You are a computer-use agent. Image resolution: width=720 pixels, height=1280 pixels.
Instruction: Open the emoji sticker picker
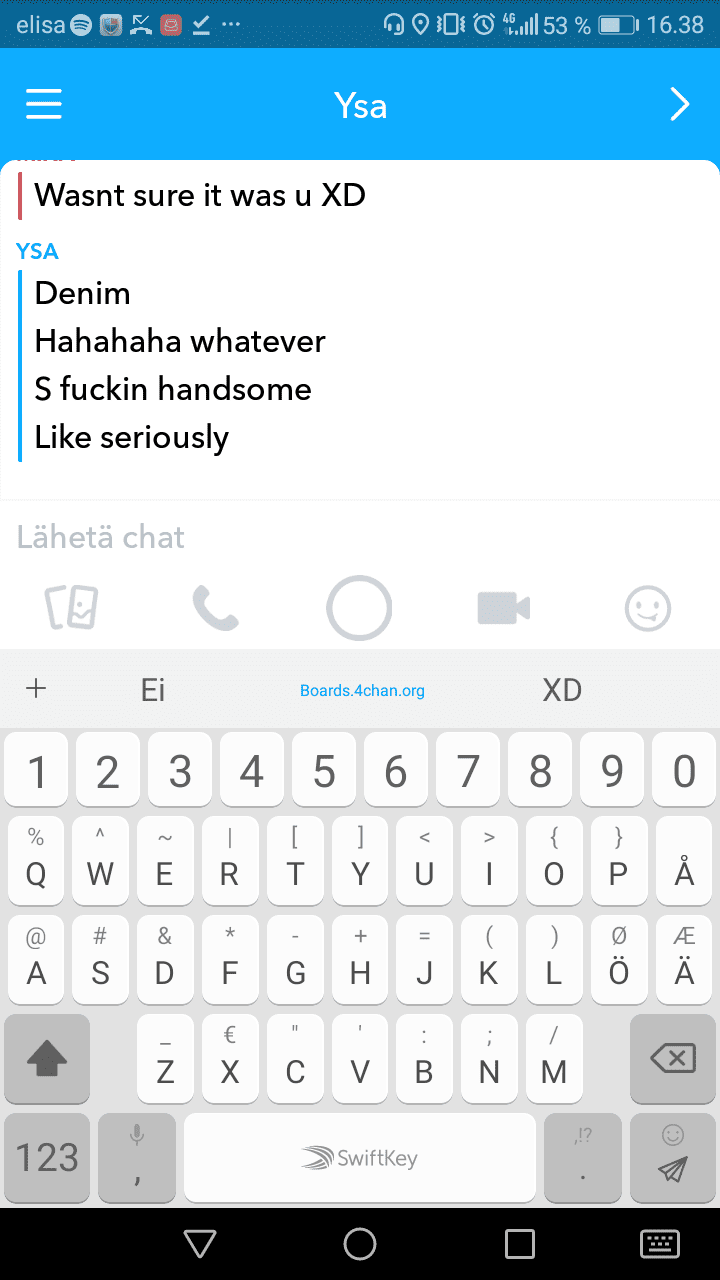[648, 607]
